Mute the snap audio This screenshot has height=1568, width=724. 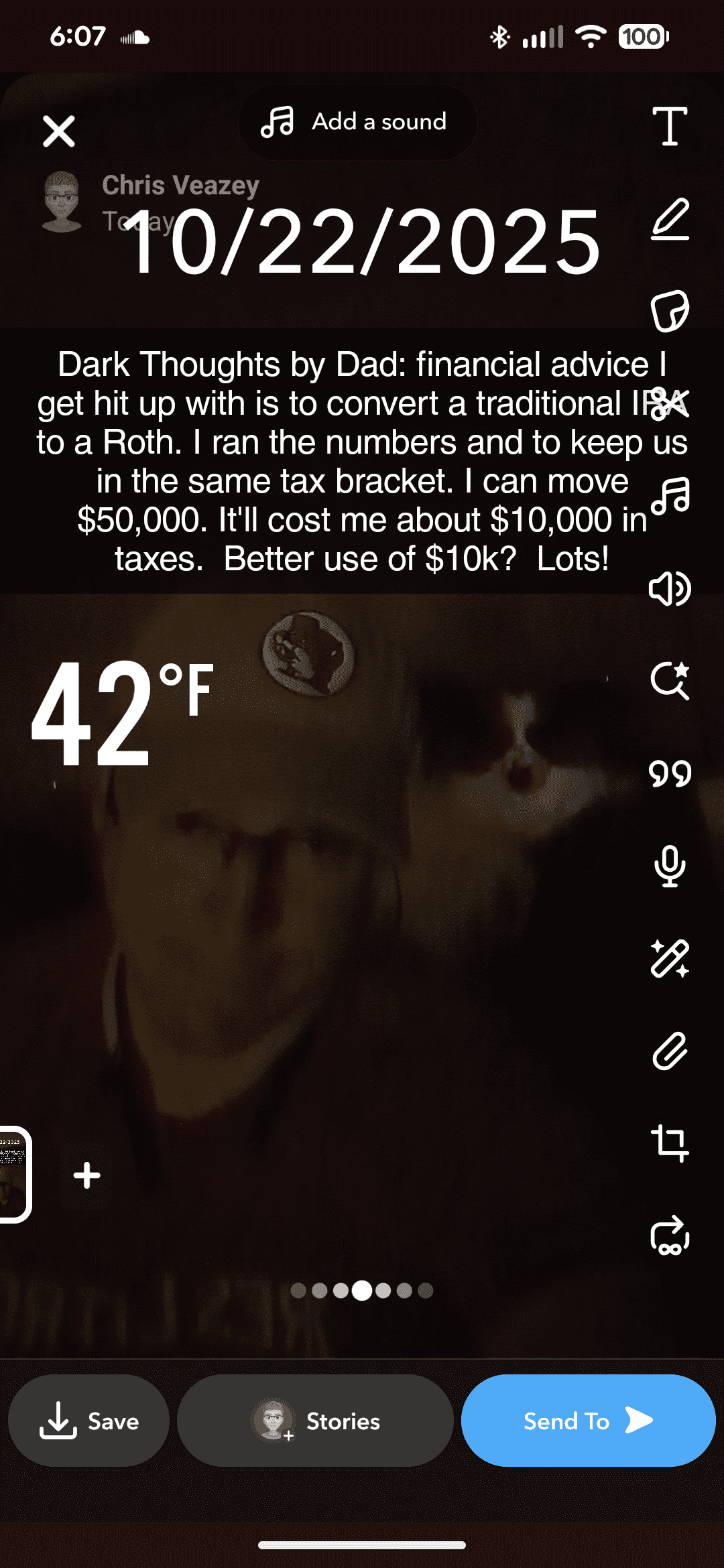[x=669, y=589]
